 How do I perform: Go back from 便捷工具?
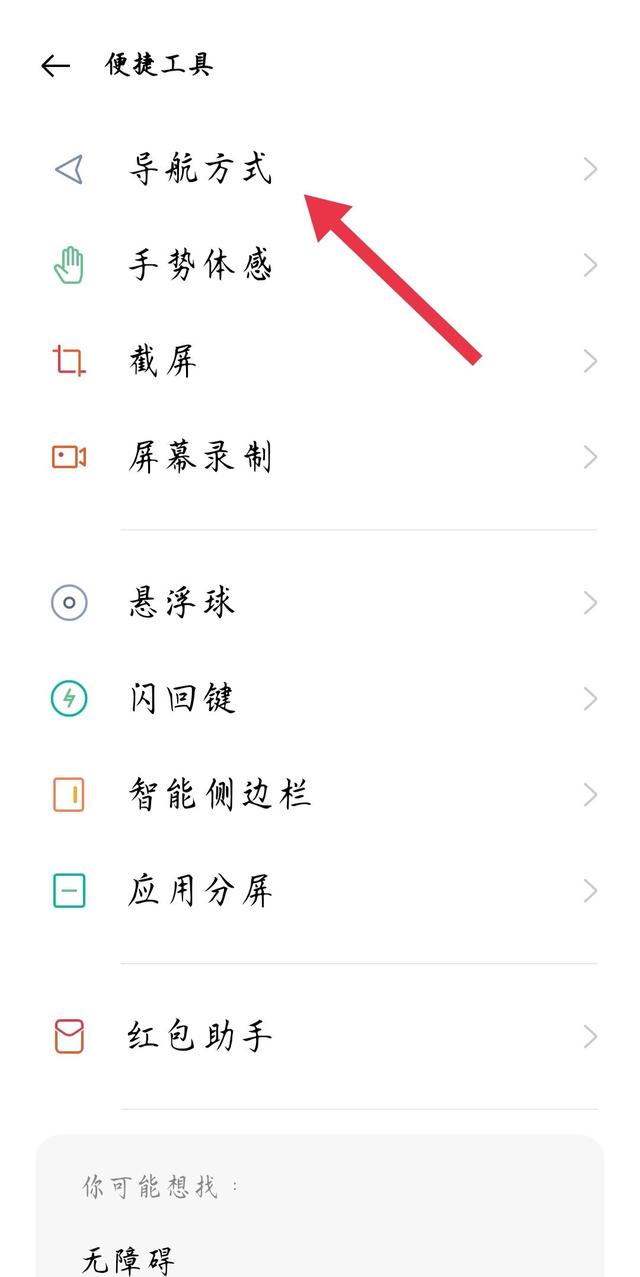55,66
